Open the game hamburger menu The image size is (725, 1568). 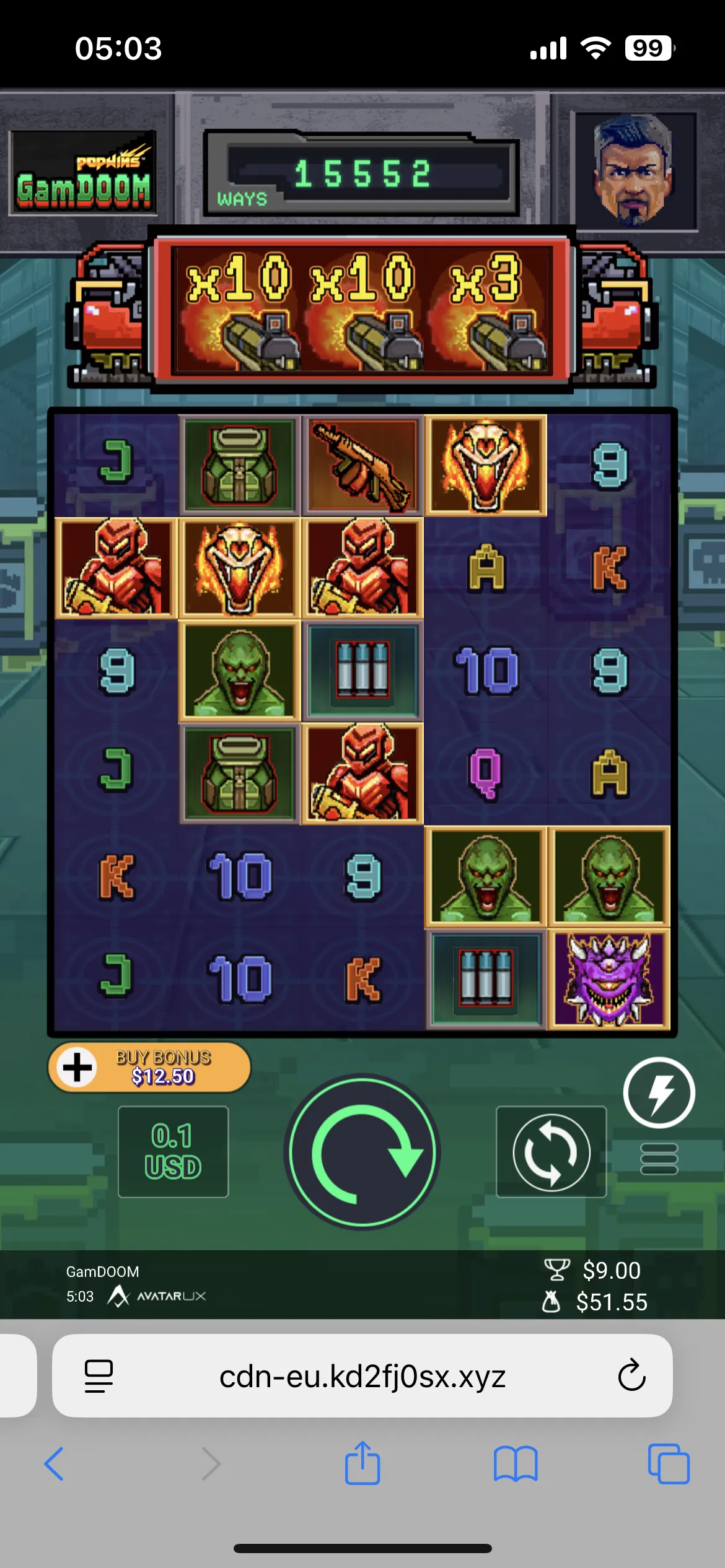coord(659,1159)
